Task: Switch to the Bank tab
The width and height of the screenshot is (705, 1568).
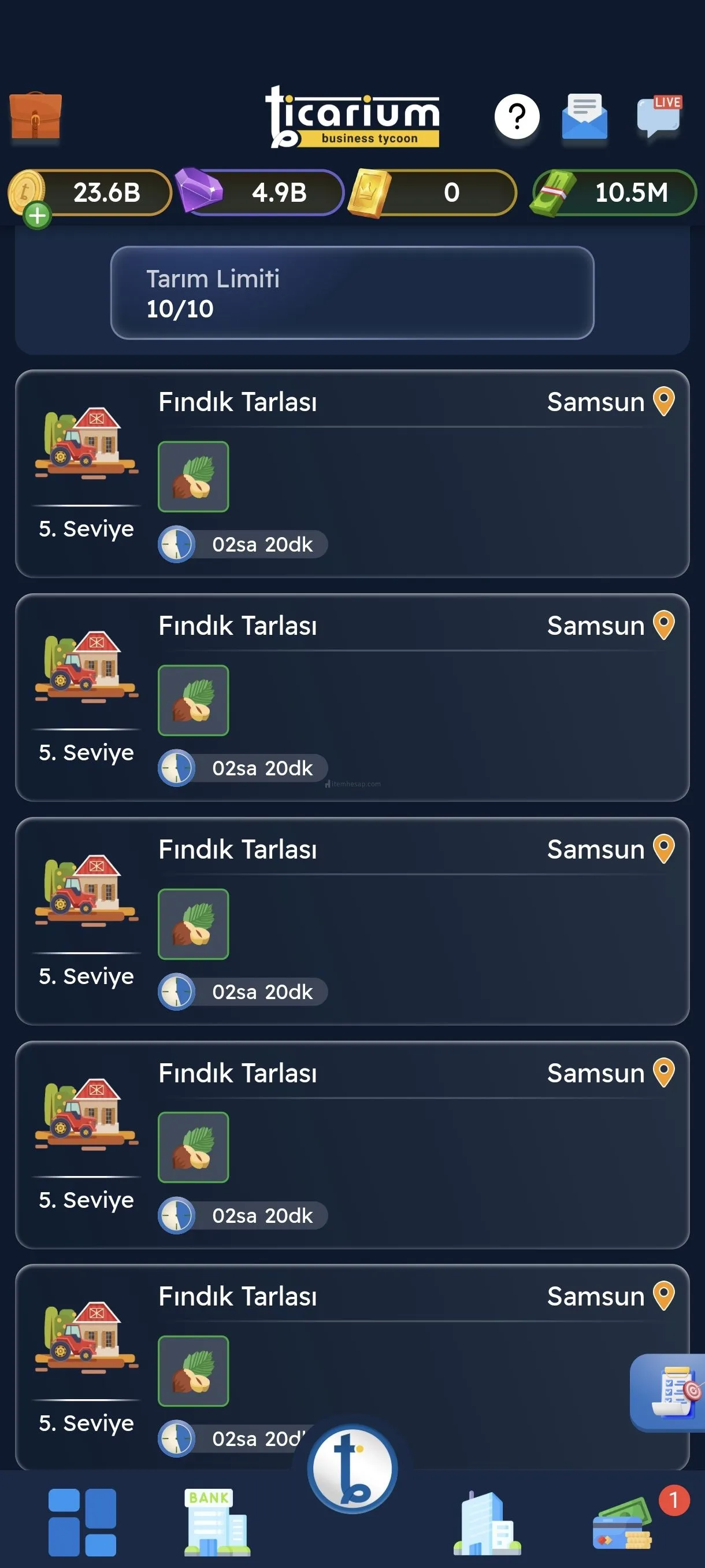Action: pos(216,1521)
